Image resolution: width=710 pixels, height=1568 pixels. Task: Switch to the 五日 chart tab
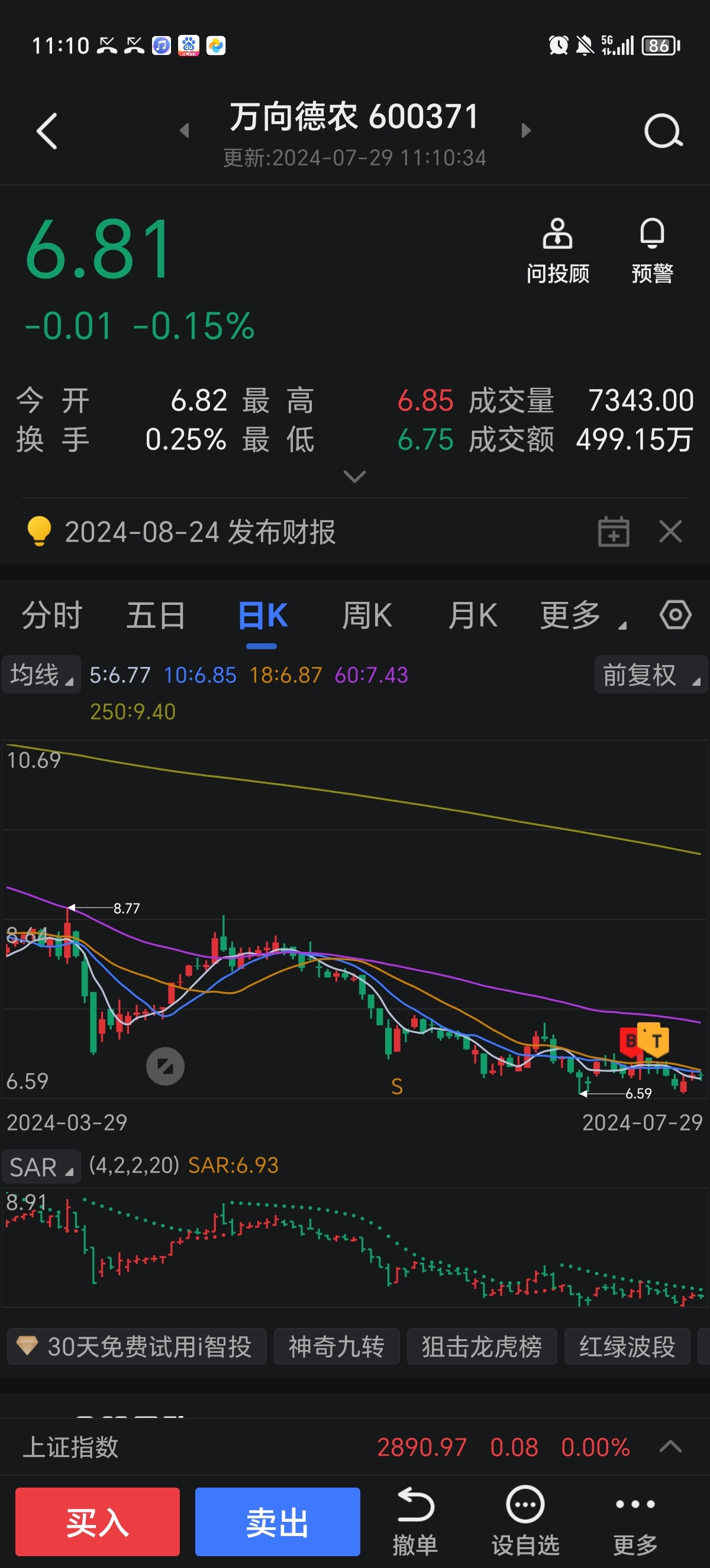[x=156, y=615]
